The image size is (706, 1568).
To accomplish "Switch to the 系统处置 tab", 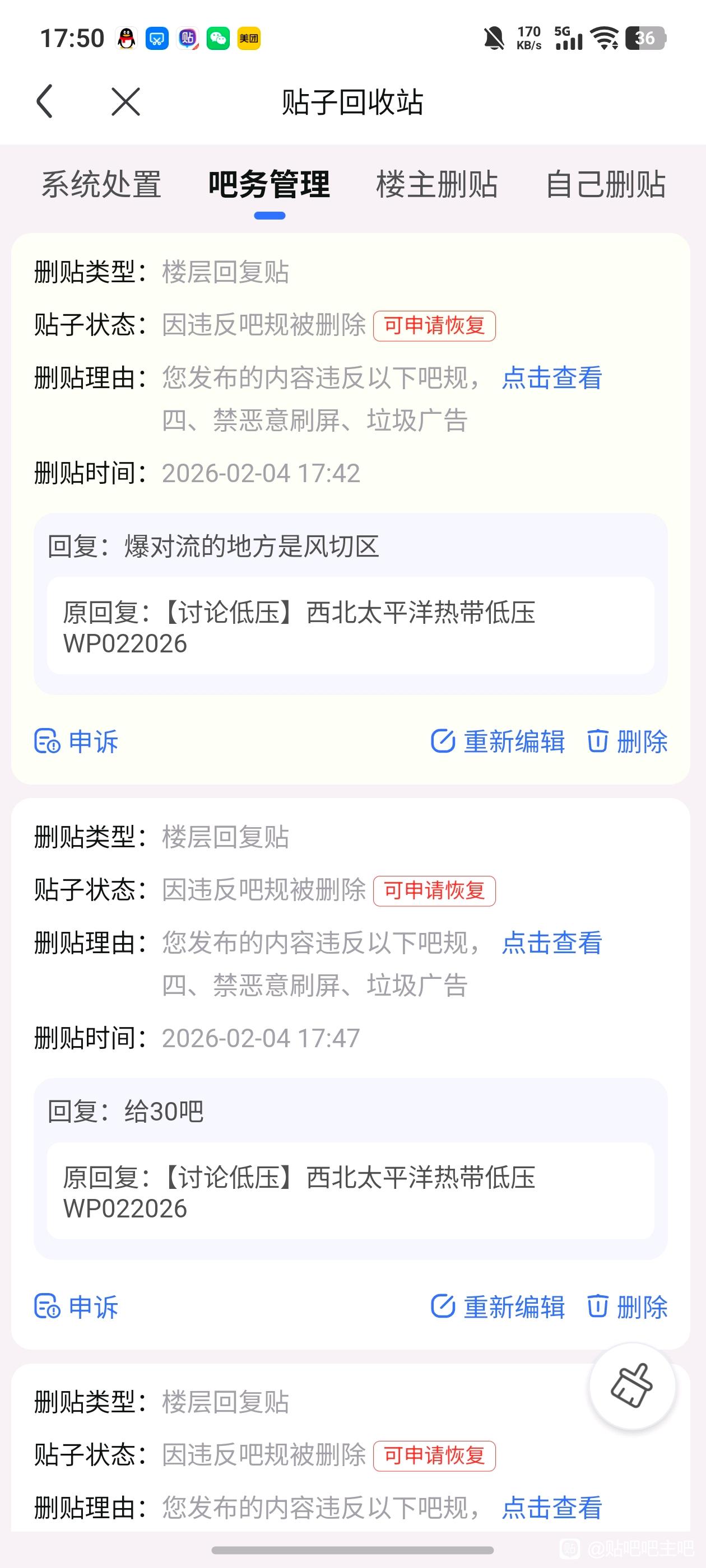I will click(x=101, y=184).
